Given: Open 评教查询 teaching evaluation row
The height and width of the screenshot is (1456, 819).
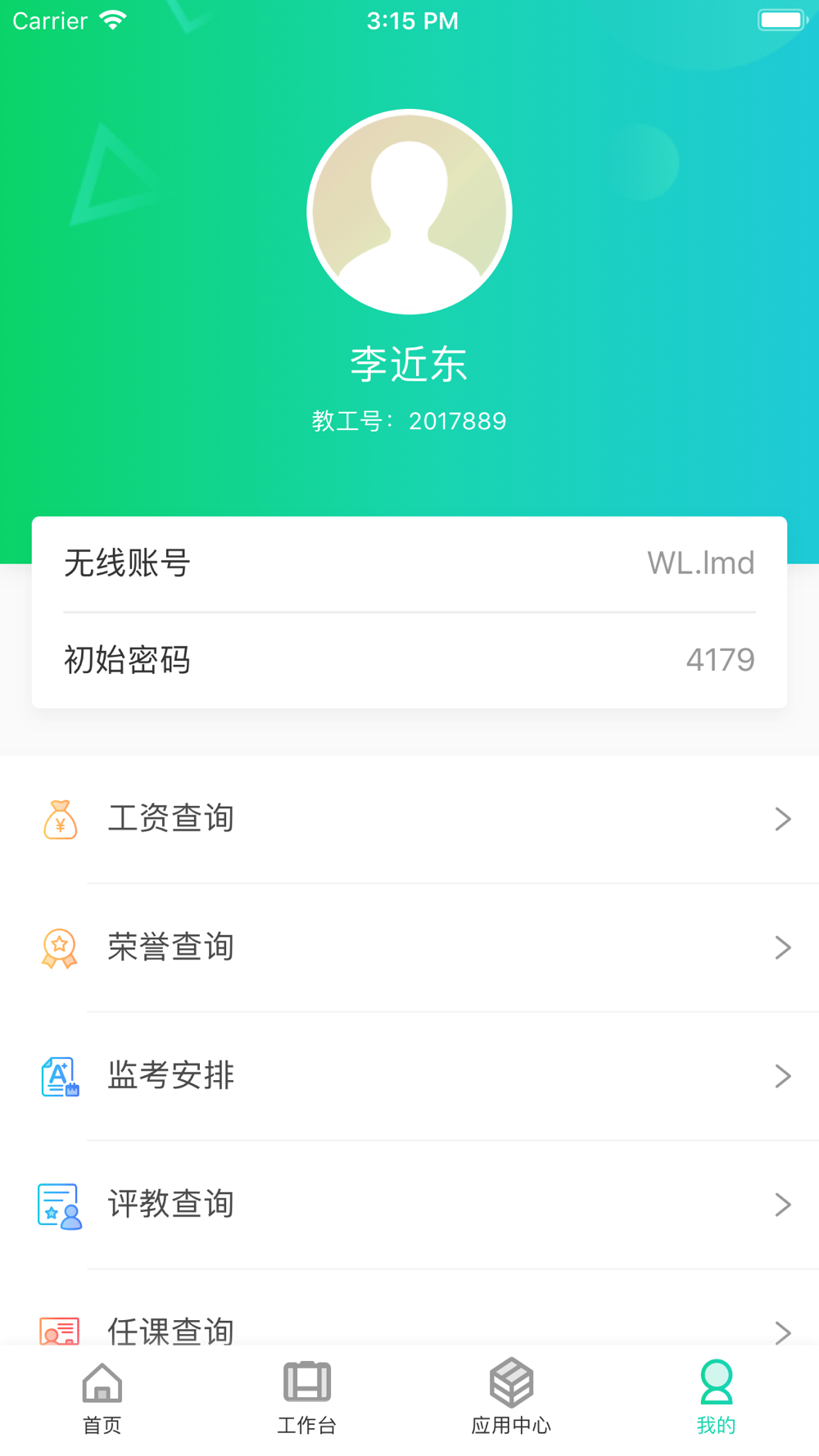Looking at the screenshot, I should tap(409, 1205).
